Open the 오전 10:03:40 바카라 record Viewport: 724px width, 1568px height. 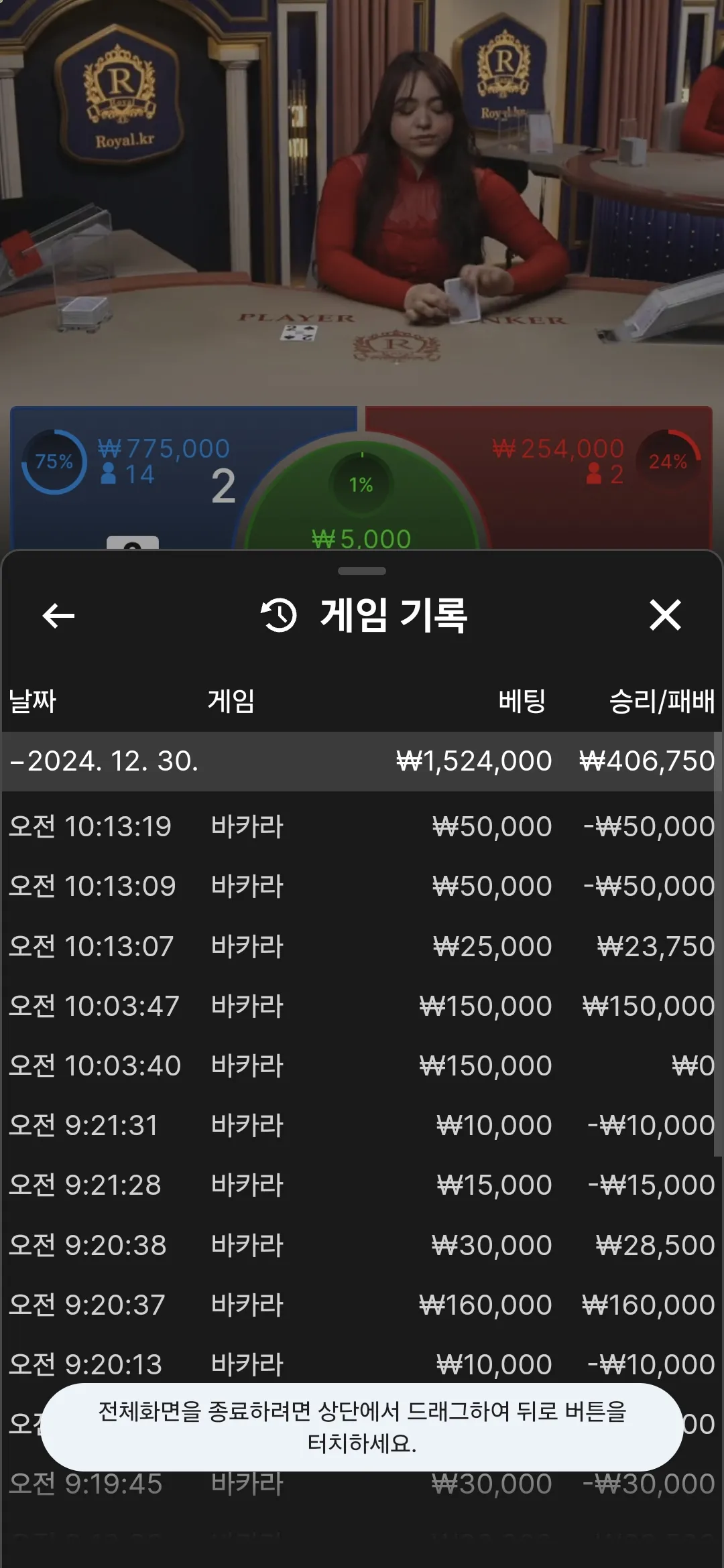click(x=362, y=1065)
